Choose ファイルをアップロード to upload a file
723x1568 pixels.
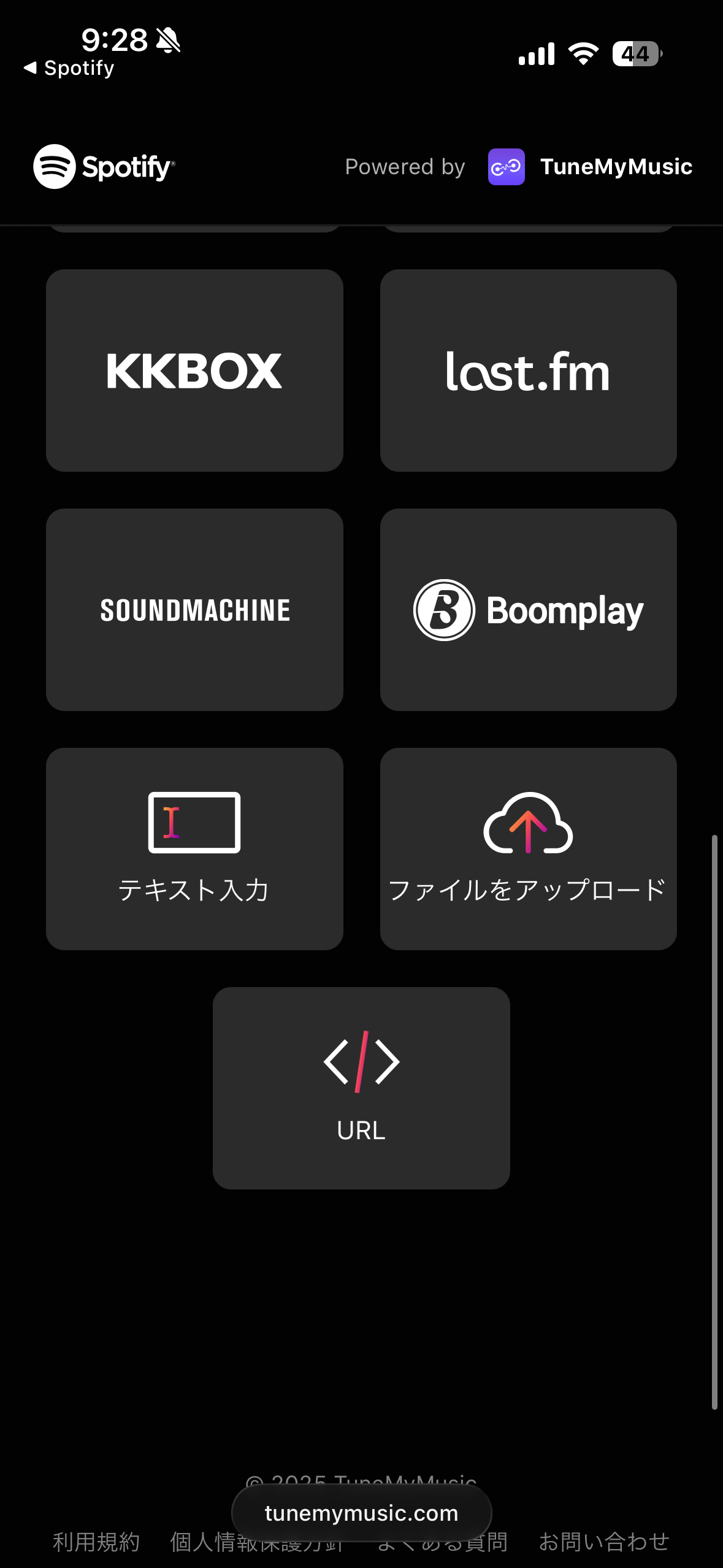[x=528, y=849]
